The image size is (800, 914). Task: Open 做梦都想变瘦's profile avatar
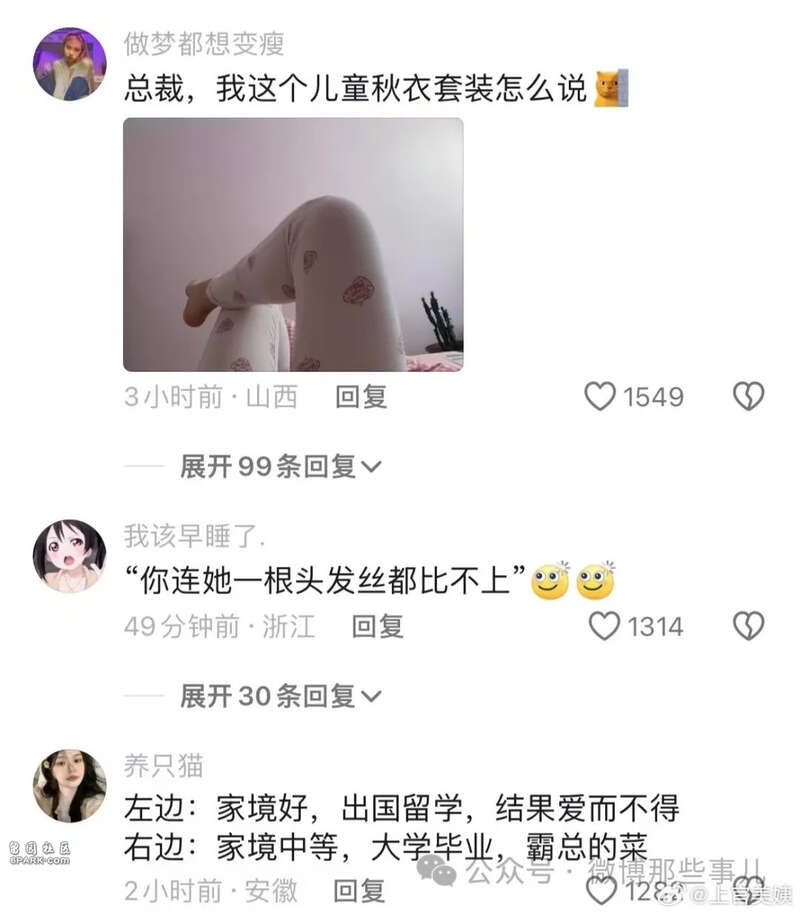click(69, 64)
